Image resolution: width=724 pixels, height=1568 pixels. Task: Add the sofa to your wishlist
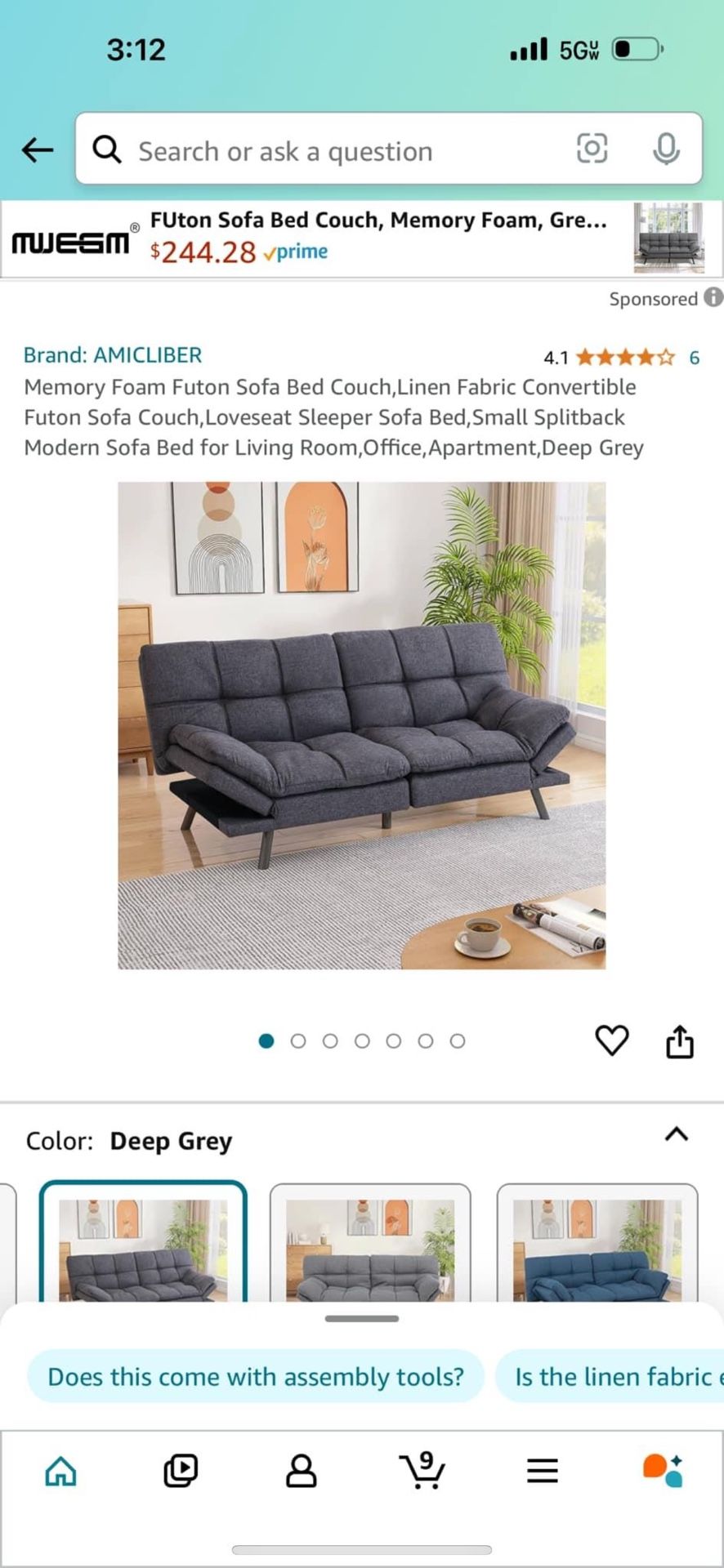(x=611, y=1040)
